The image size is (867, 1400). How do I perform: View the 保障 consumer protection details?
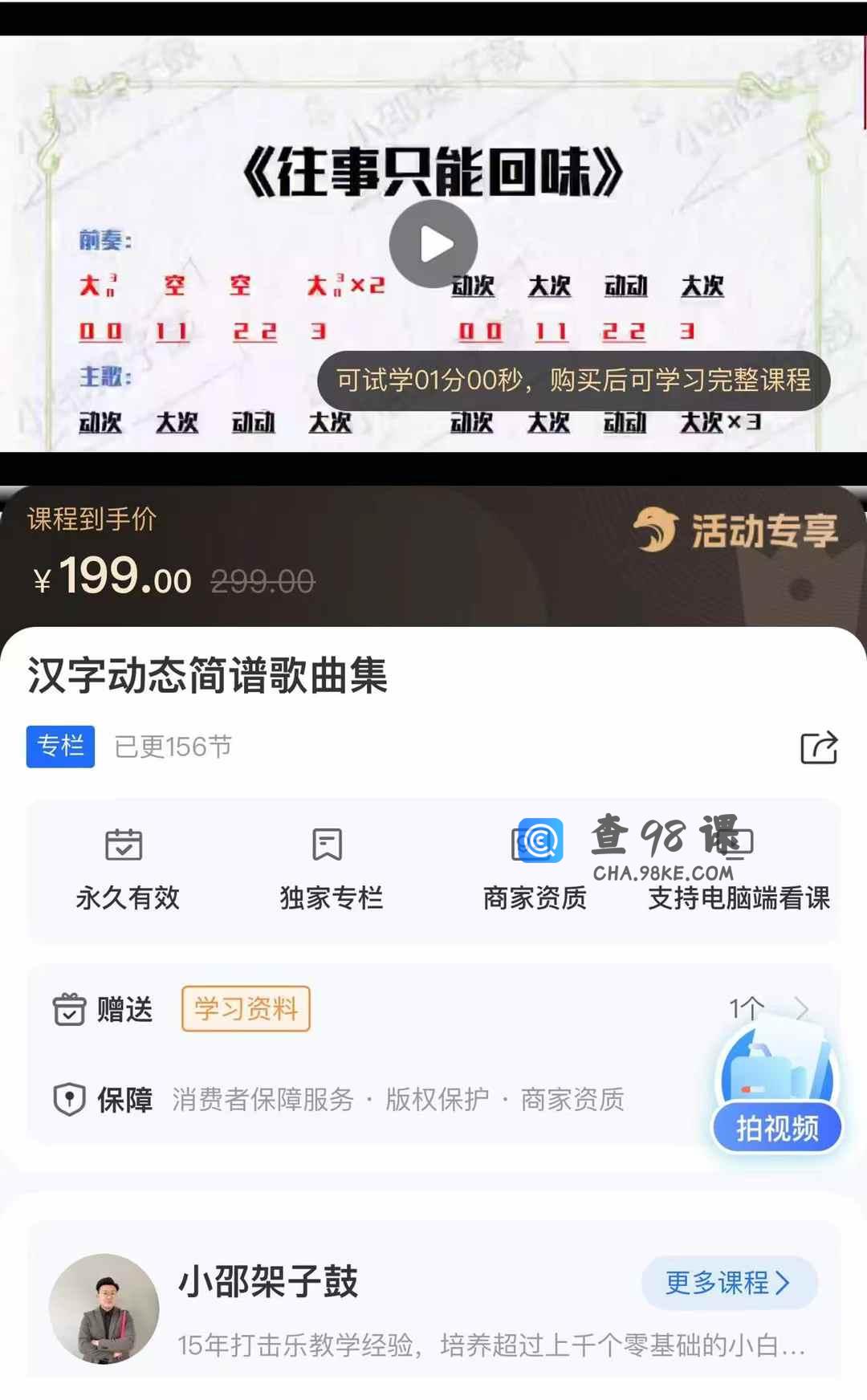click(361, 1099)
